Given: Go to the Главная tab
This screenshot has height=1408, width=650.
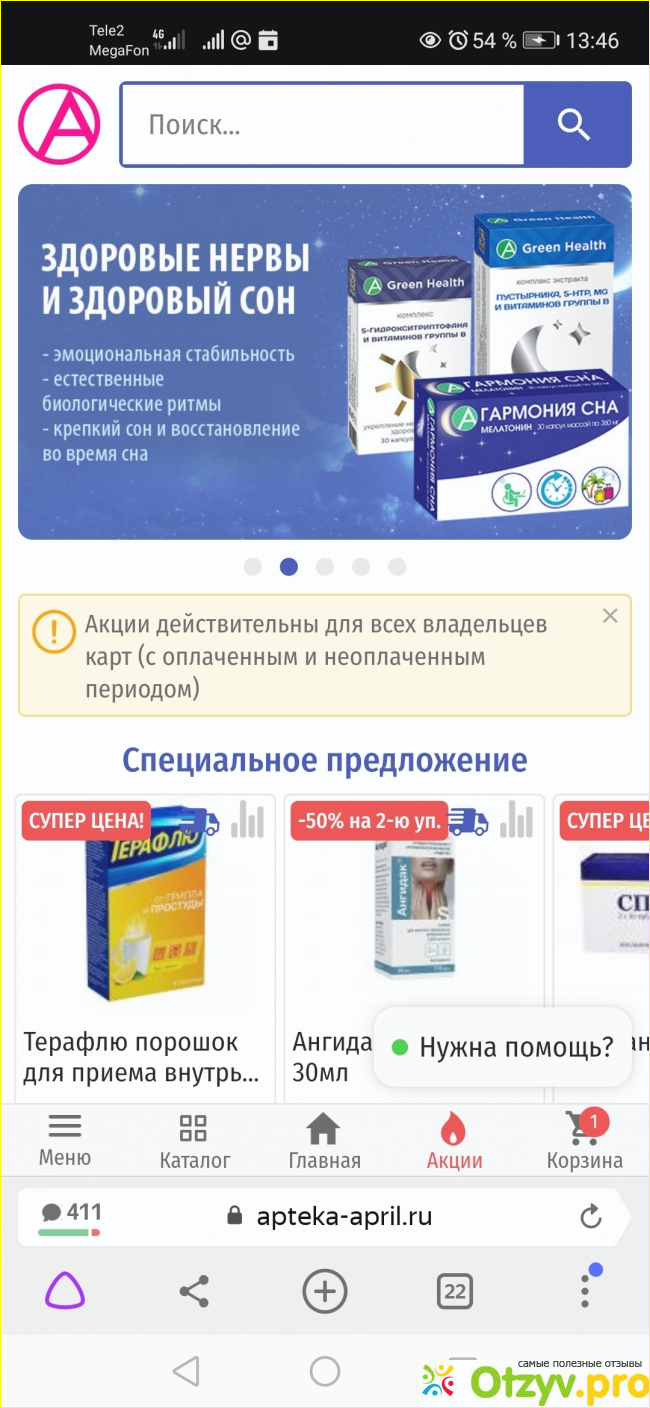Looking at the screenshot, I should (324, 1140).
